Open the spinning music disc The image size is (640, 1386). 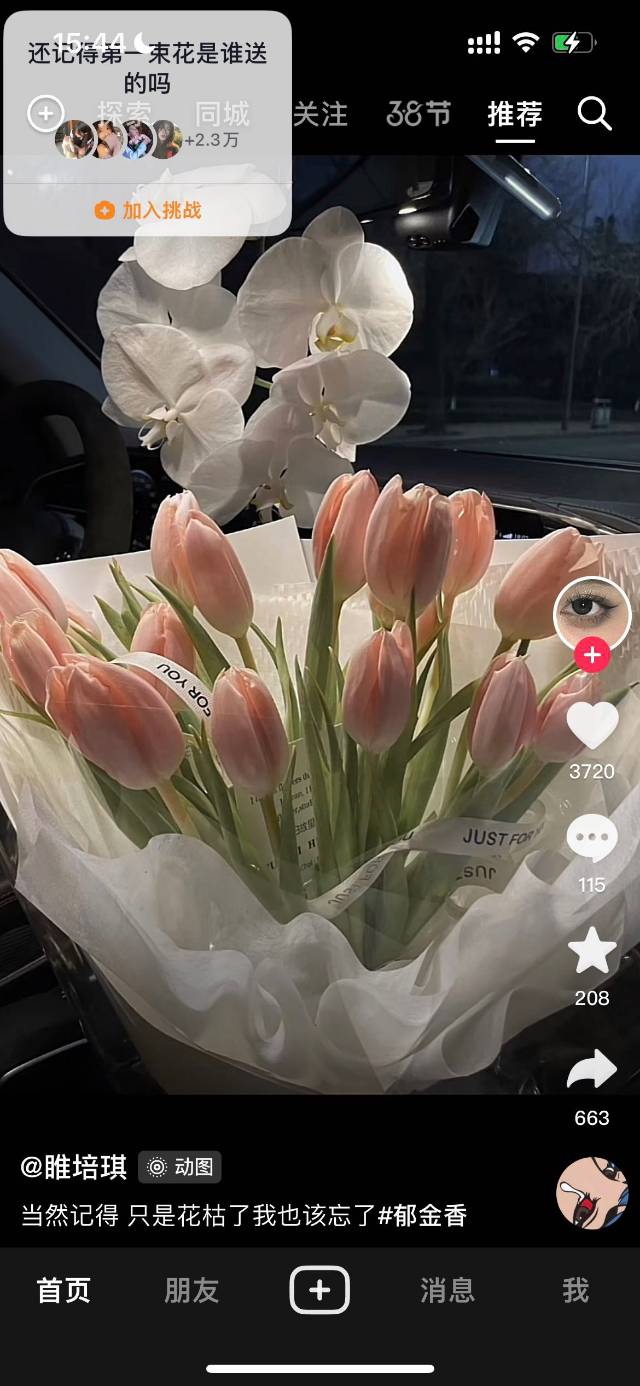pyautogui.click(x=592, y=1193)
